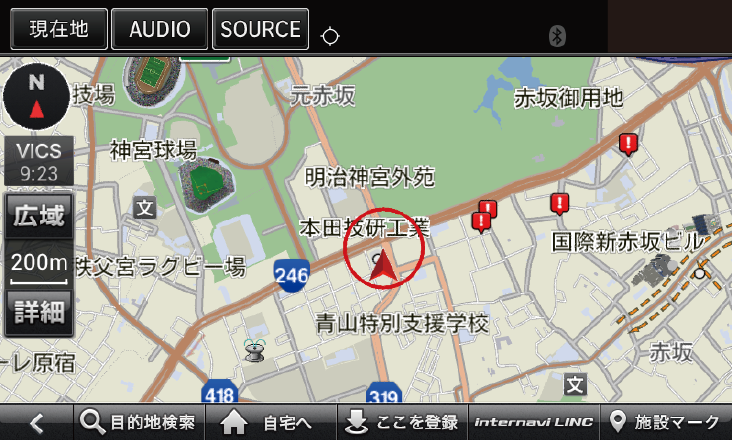Select the SOURCE button
The width and height of the screenshot is (732, 440).
(260, 29)
